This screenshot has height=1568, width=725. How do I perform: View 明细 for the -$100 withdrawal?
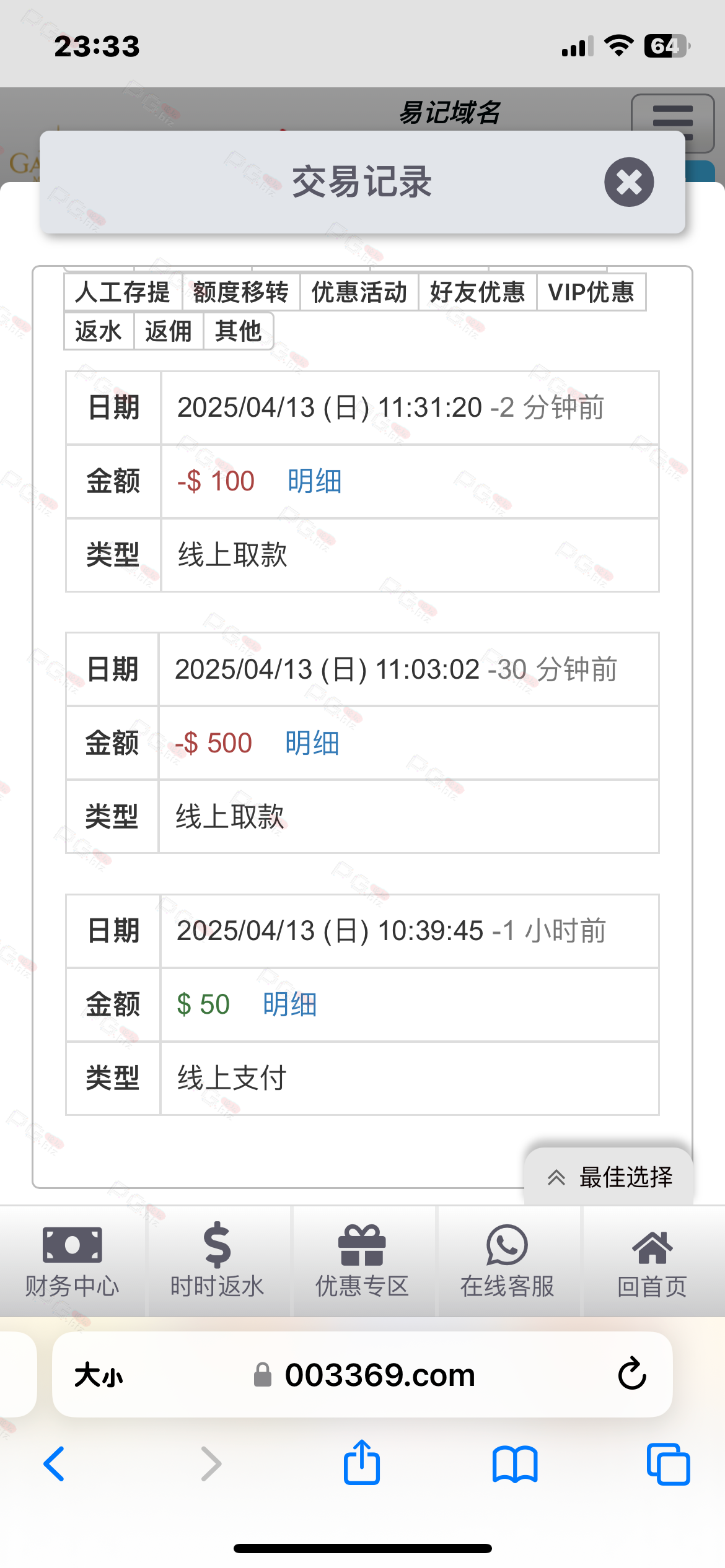point(315,481)
